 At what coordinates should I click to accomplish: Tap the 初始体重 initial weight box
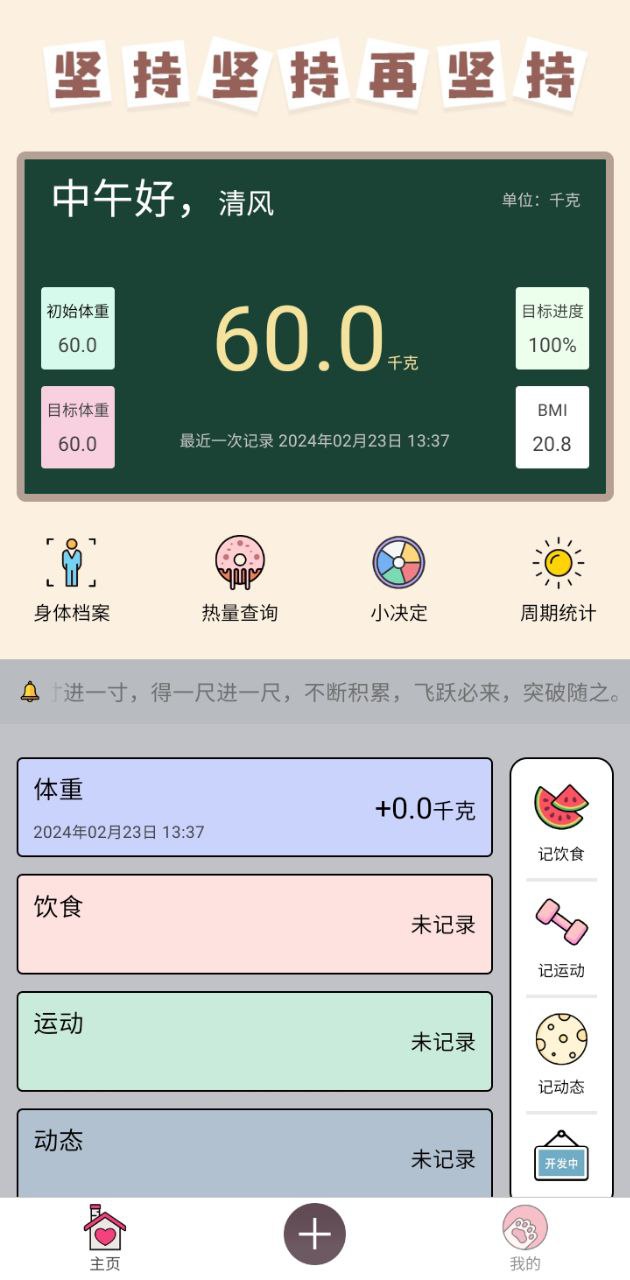78,328
